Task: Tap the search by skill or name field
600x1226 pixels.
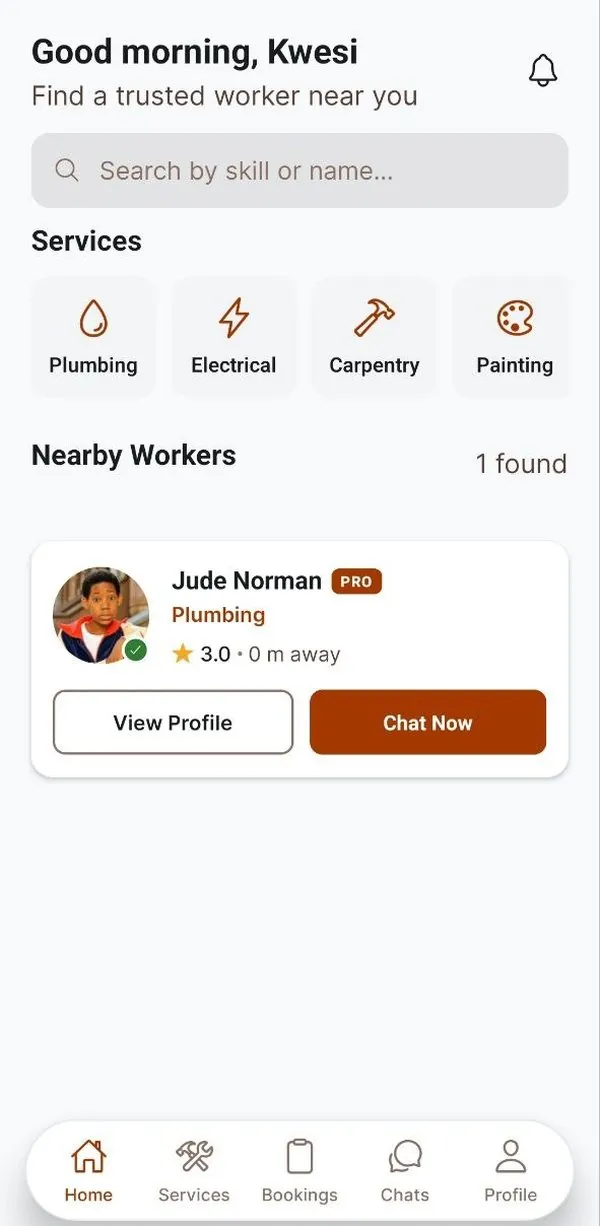Action: [300, 170]
